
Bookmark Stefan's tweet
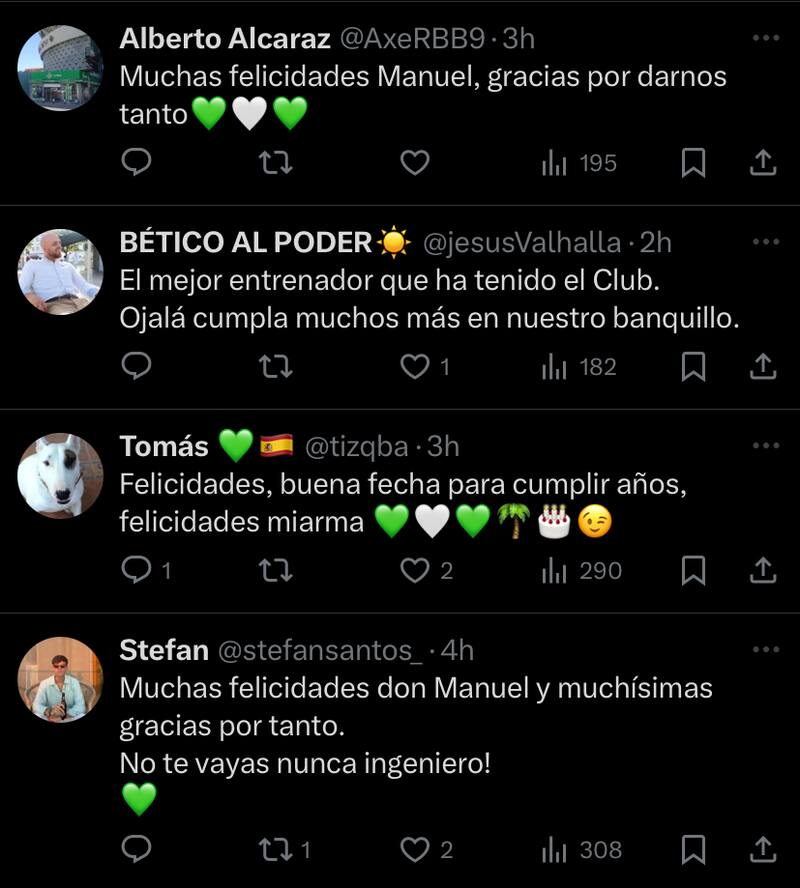pyautogui.click(x=693, y=849)
